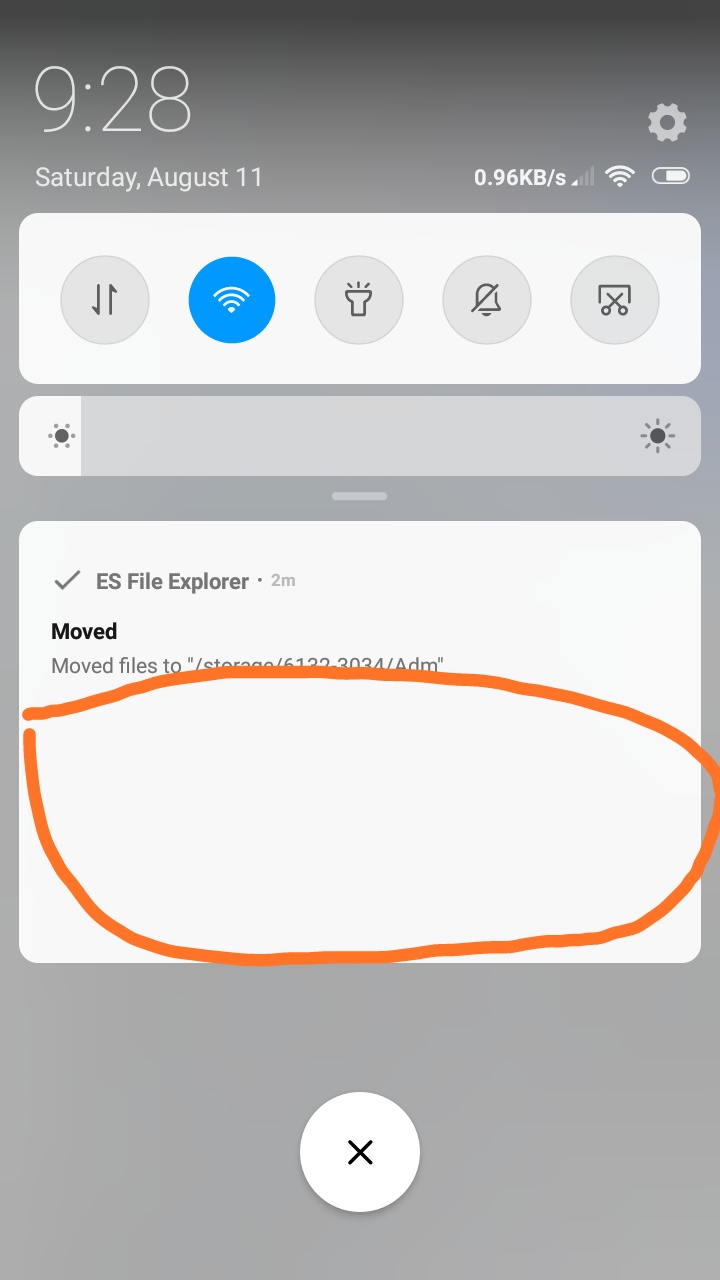Clear all notifications with X button
Image resolution: width=720 pixels, height=1280 pixels.
point(360,1152)
